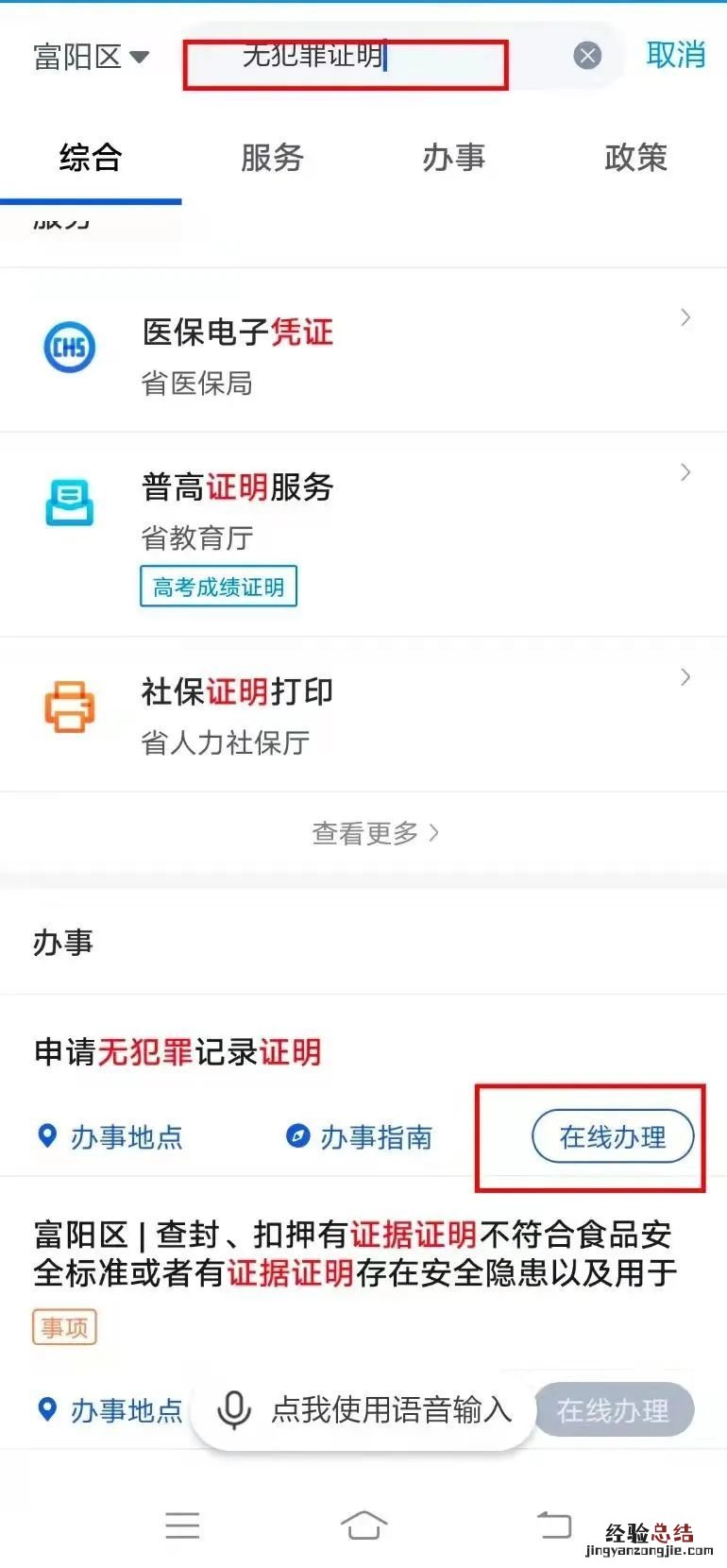727x1568 pixels.
Task: Switch to the 政策 tab
Action: pos(635,158)
